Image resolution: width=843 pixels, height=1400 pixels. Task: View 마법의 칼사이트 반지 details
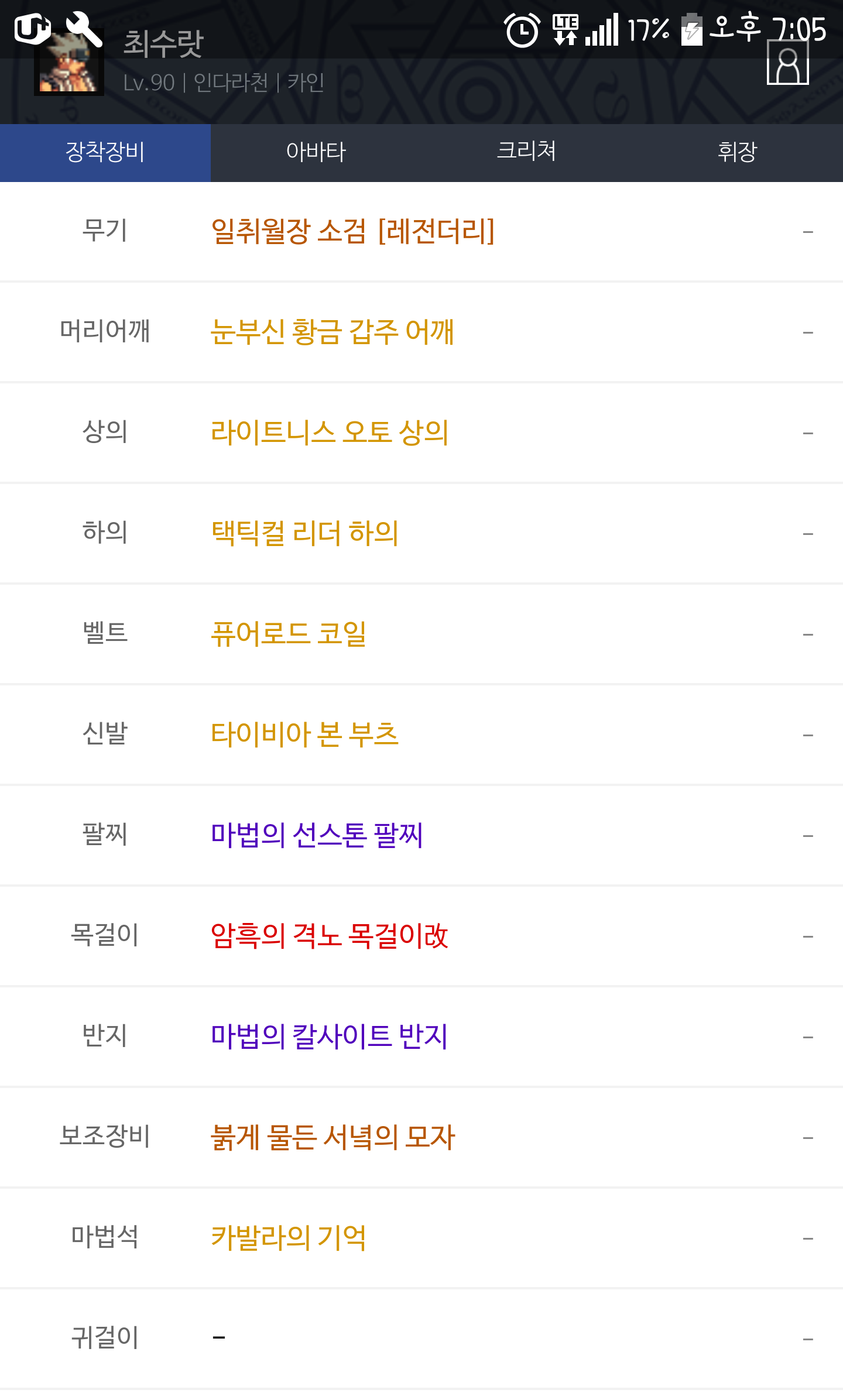pyautogui.click(x=330, y=1037)
